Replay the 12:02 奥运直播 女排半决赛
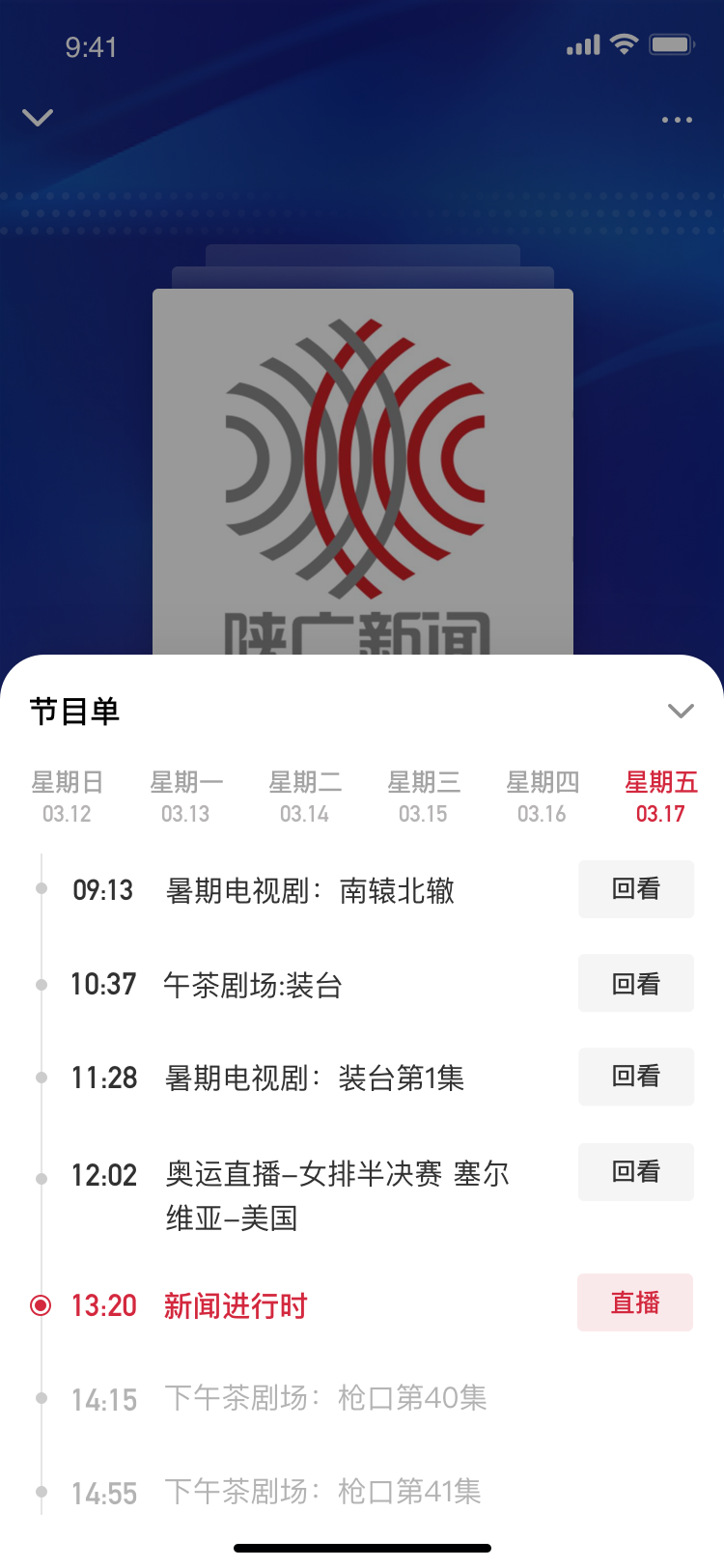The image size is (724, 1568). (x=635, y=1172)
